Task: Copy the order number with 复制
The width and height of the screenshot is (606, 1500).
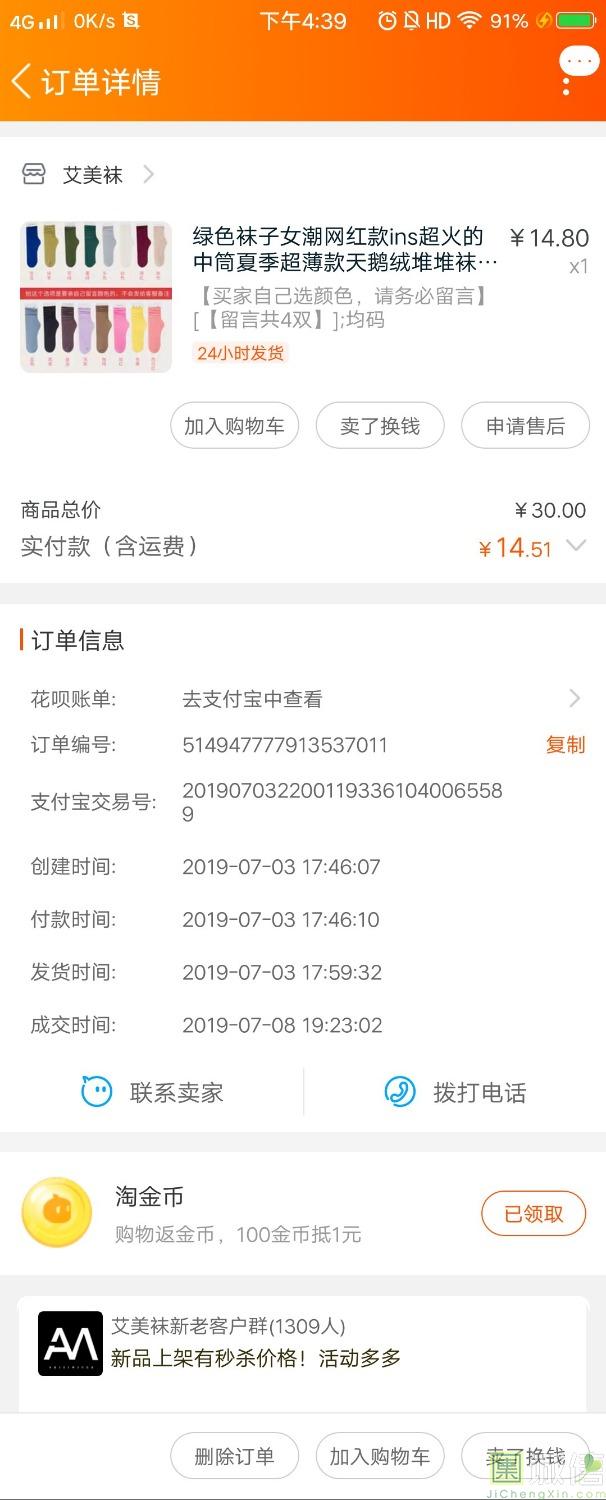Action: point(565,745)
